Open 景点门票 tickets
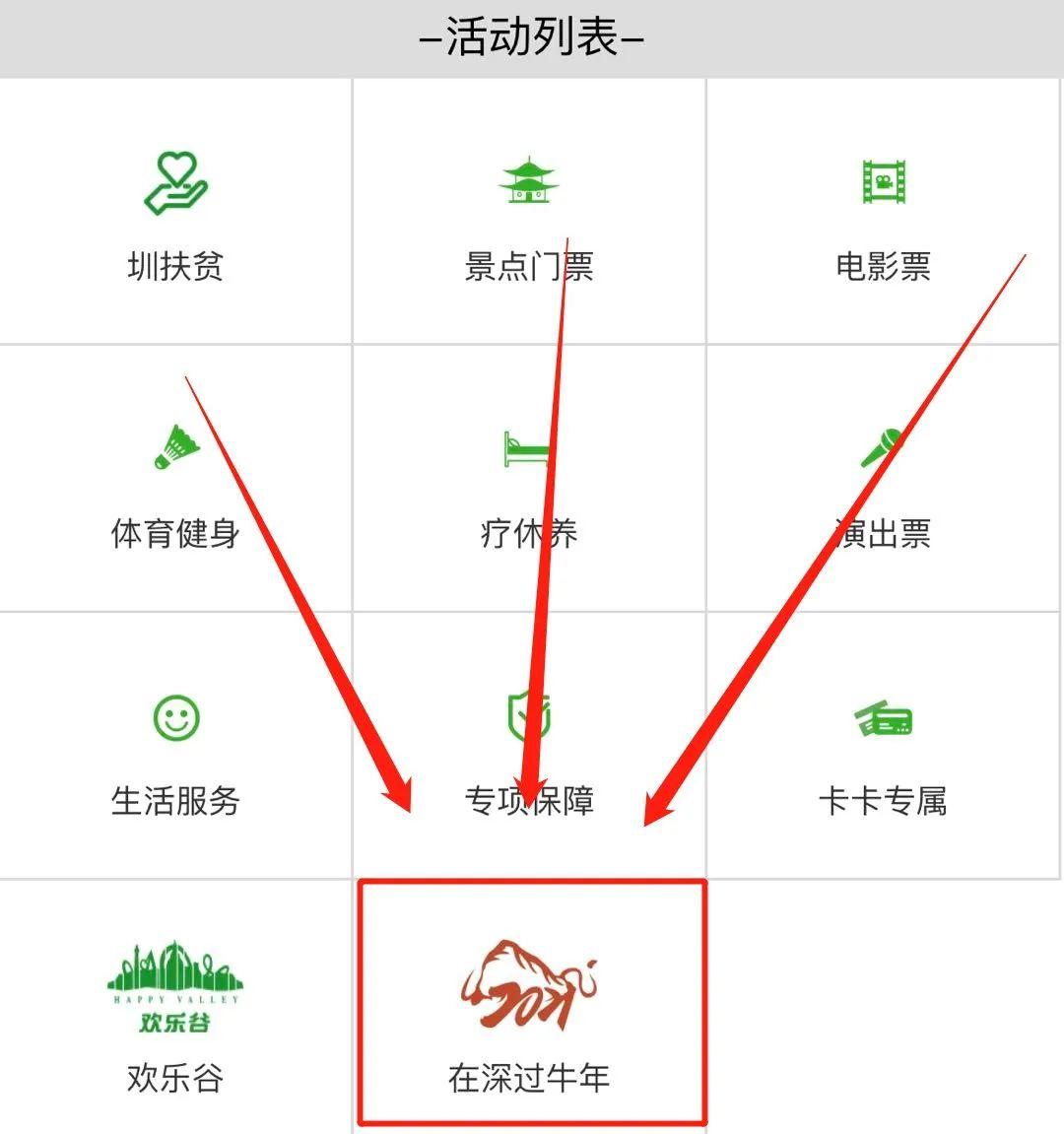 click(529, 212)
